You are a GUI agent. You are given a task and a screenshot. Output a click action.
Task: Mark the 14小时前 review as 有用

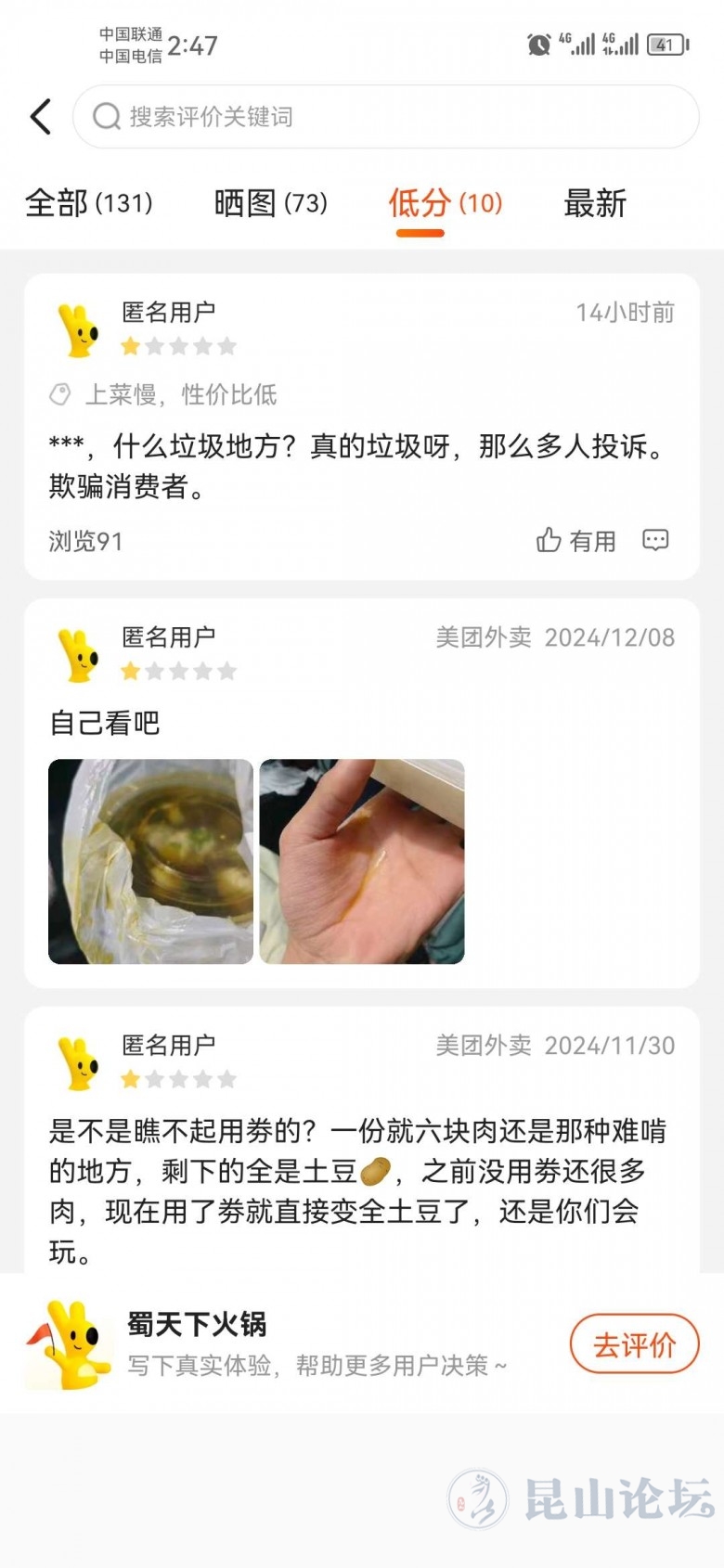576,541
